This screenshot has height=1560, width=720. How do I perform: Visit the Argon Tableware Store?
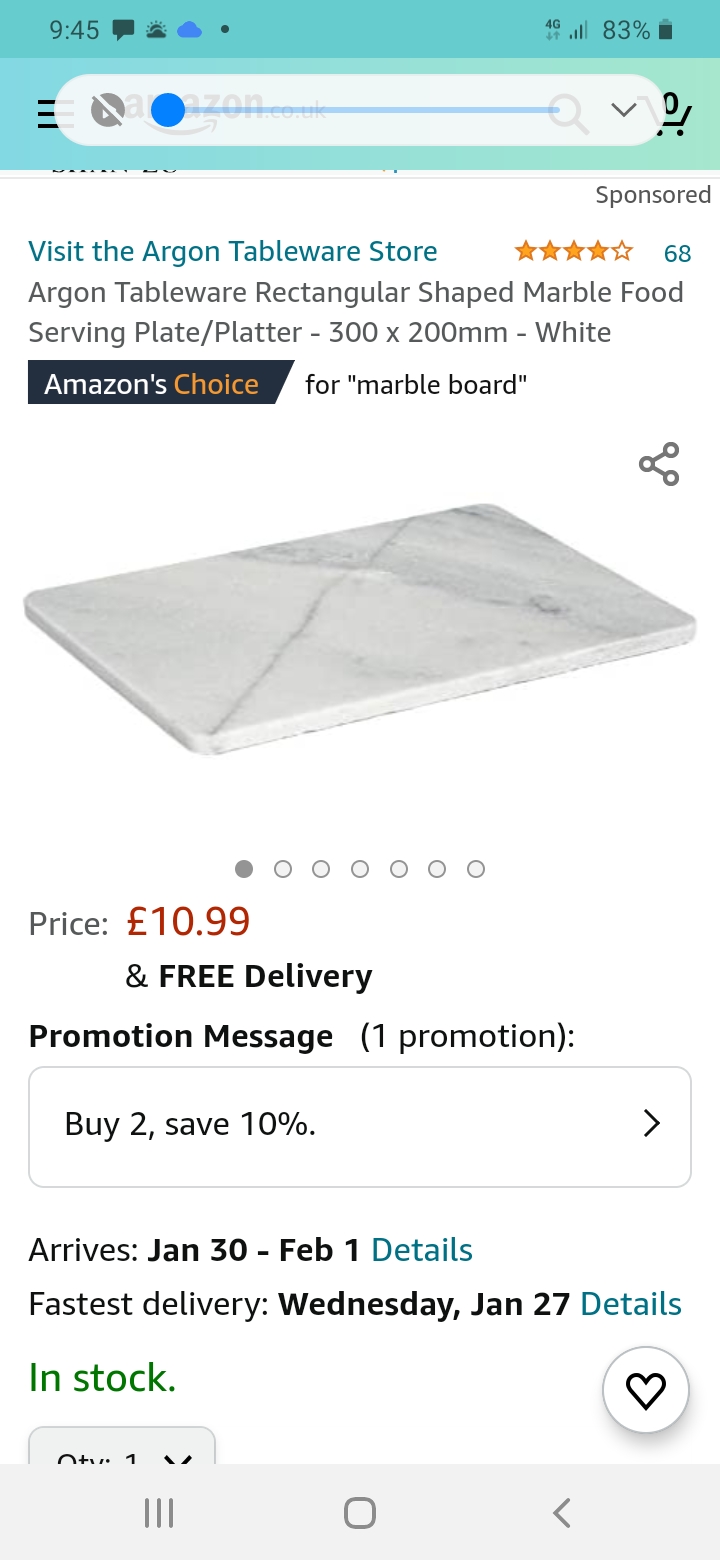(232, 251)
